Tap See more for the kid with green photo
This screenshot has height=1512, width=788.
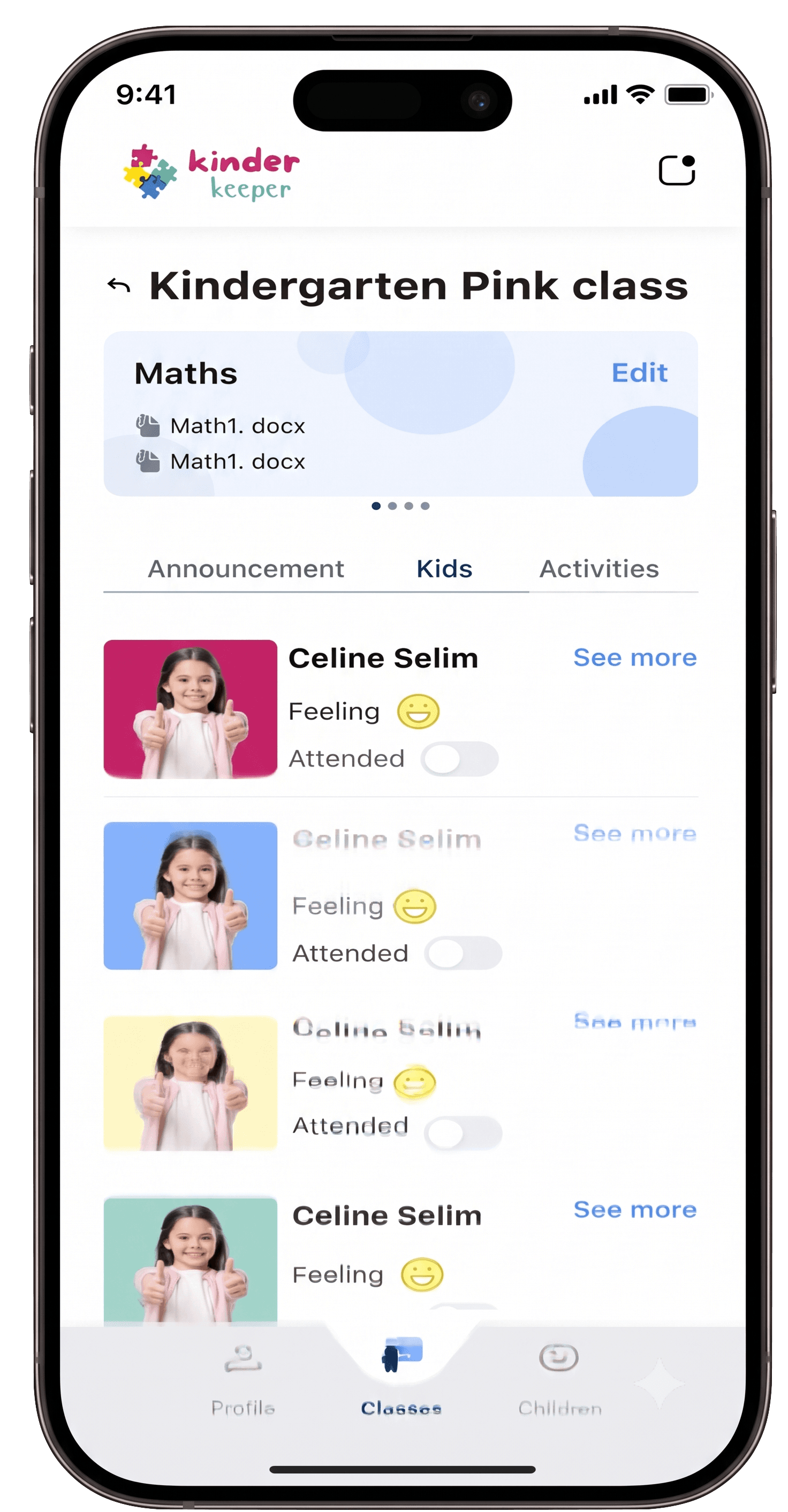pyautogui.click(x=635, y=1209)
